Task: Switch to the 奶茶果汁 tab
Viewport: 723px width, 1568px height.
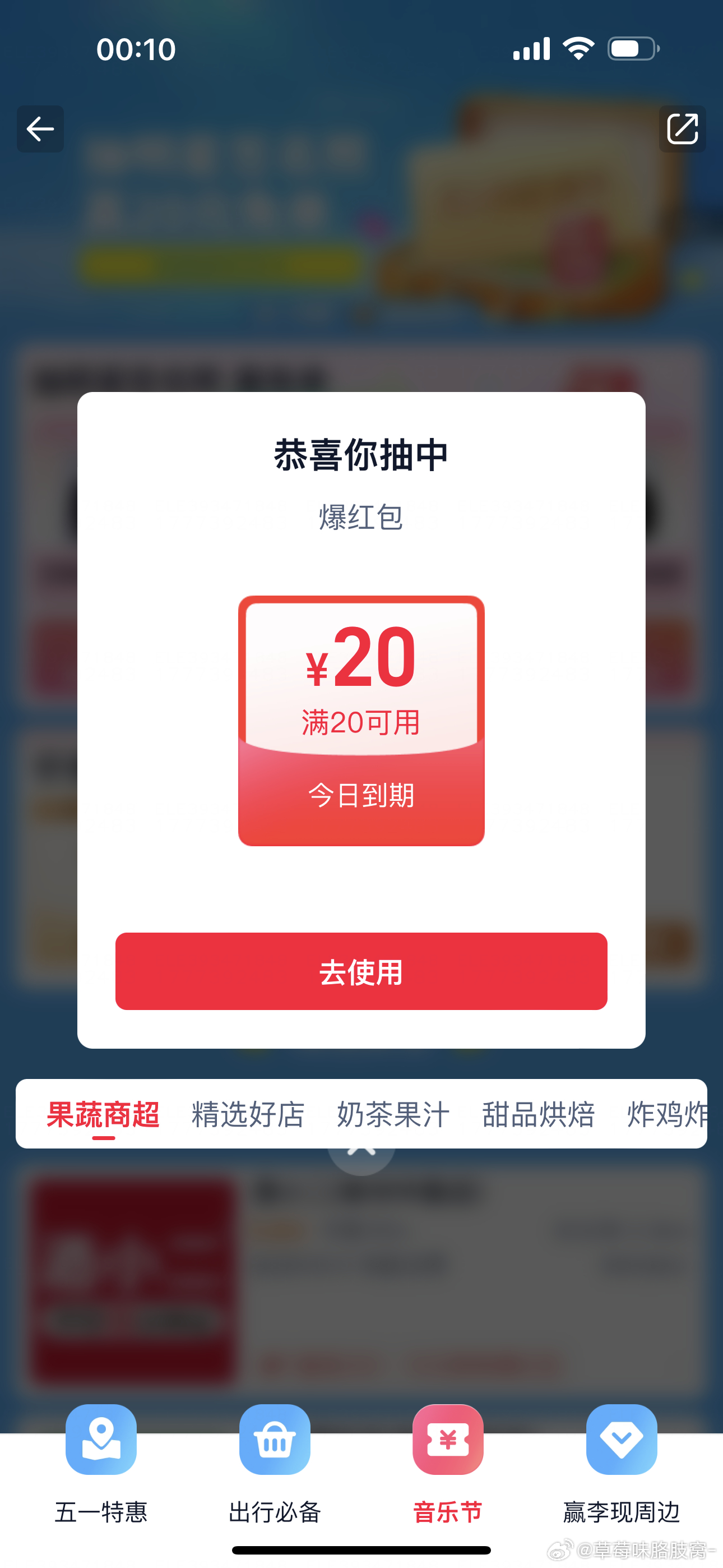Action: tap(393, 1114)
